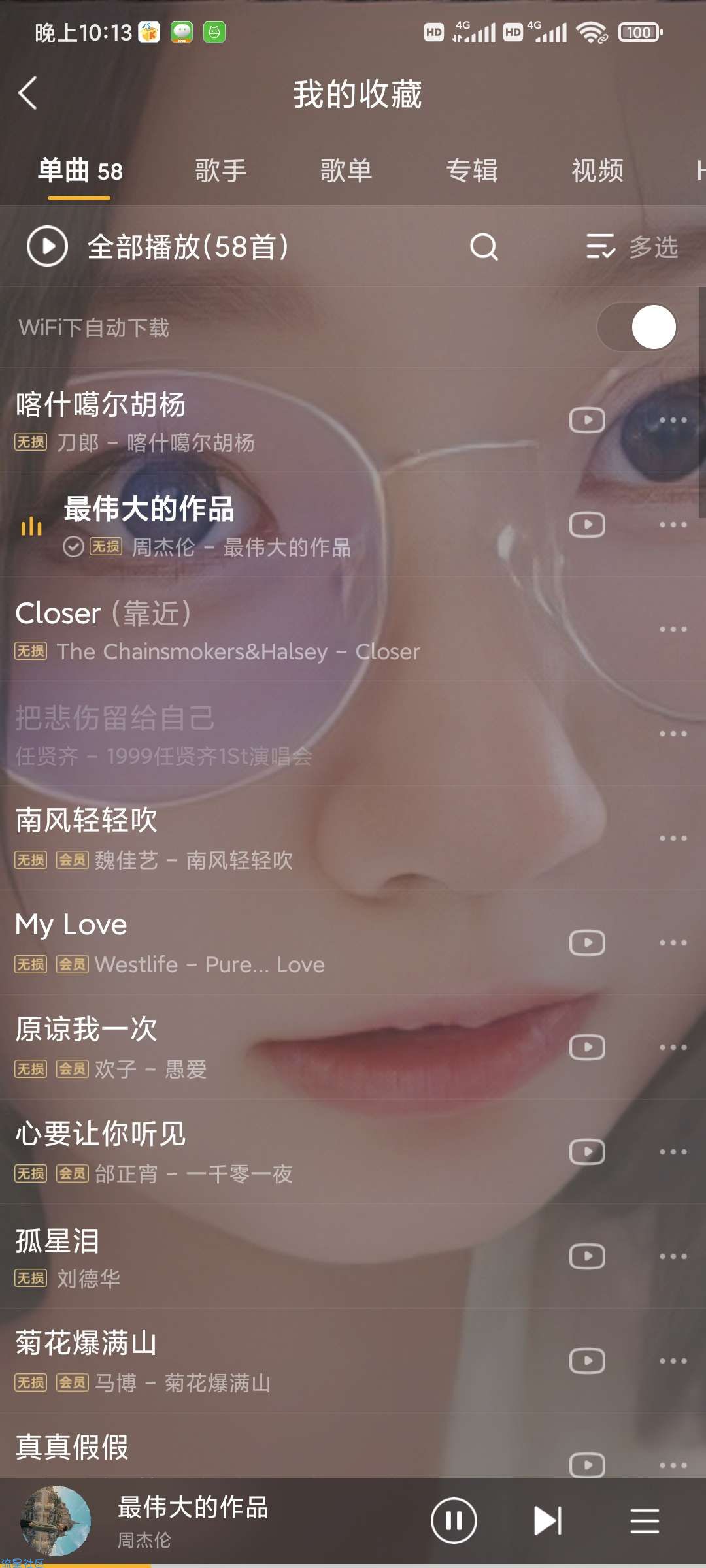Enter 多选 multi-select mode
706x1568 pixels.
tap(633, 247)
